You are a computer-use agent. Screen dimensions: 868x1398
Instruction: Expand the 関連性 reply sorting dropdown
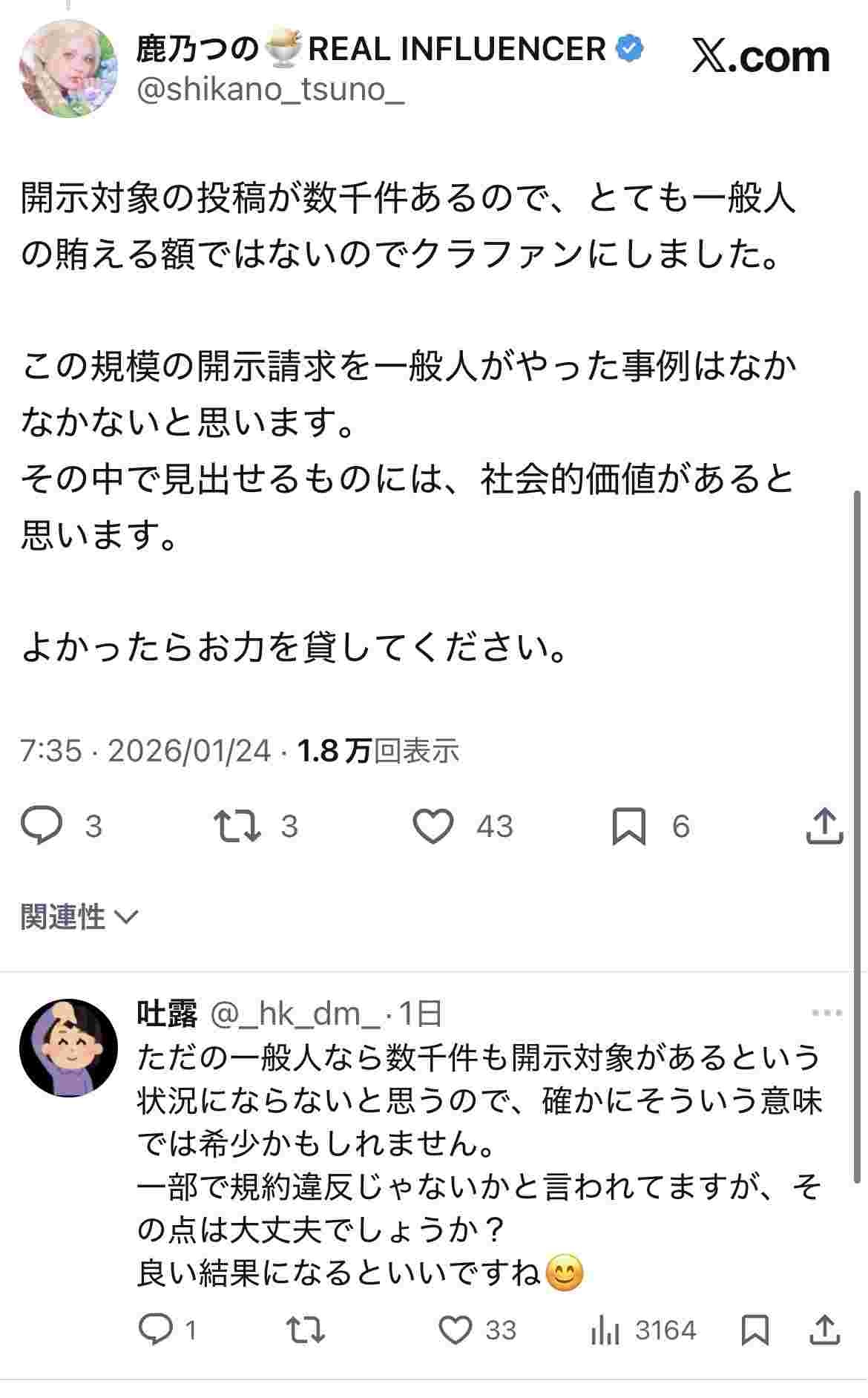(79, 918)
